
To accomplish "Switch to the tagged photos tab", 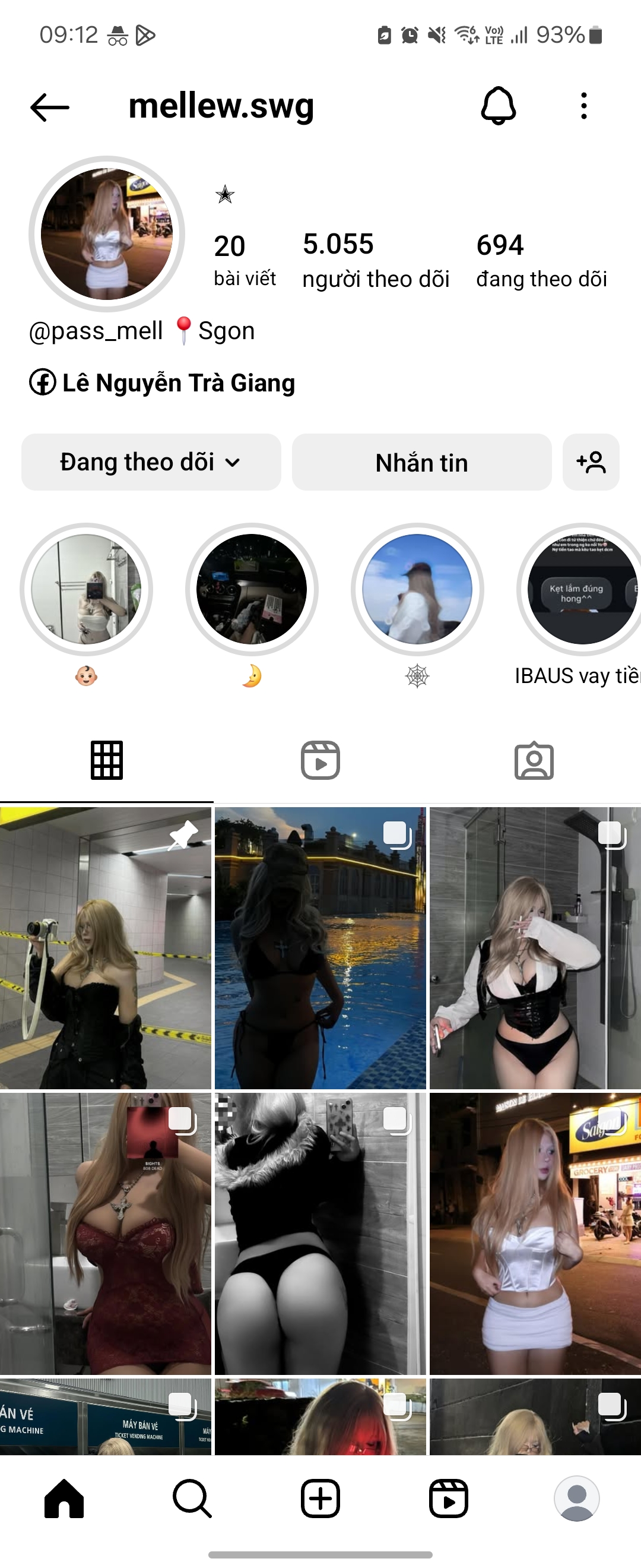I will click(x=534, y=760).
